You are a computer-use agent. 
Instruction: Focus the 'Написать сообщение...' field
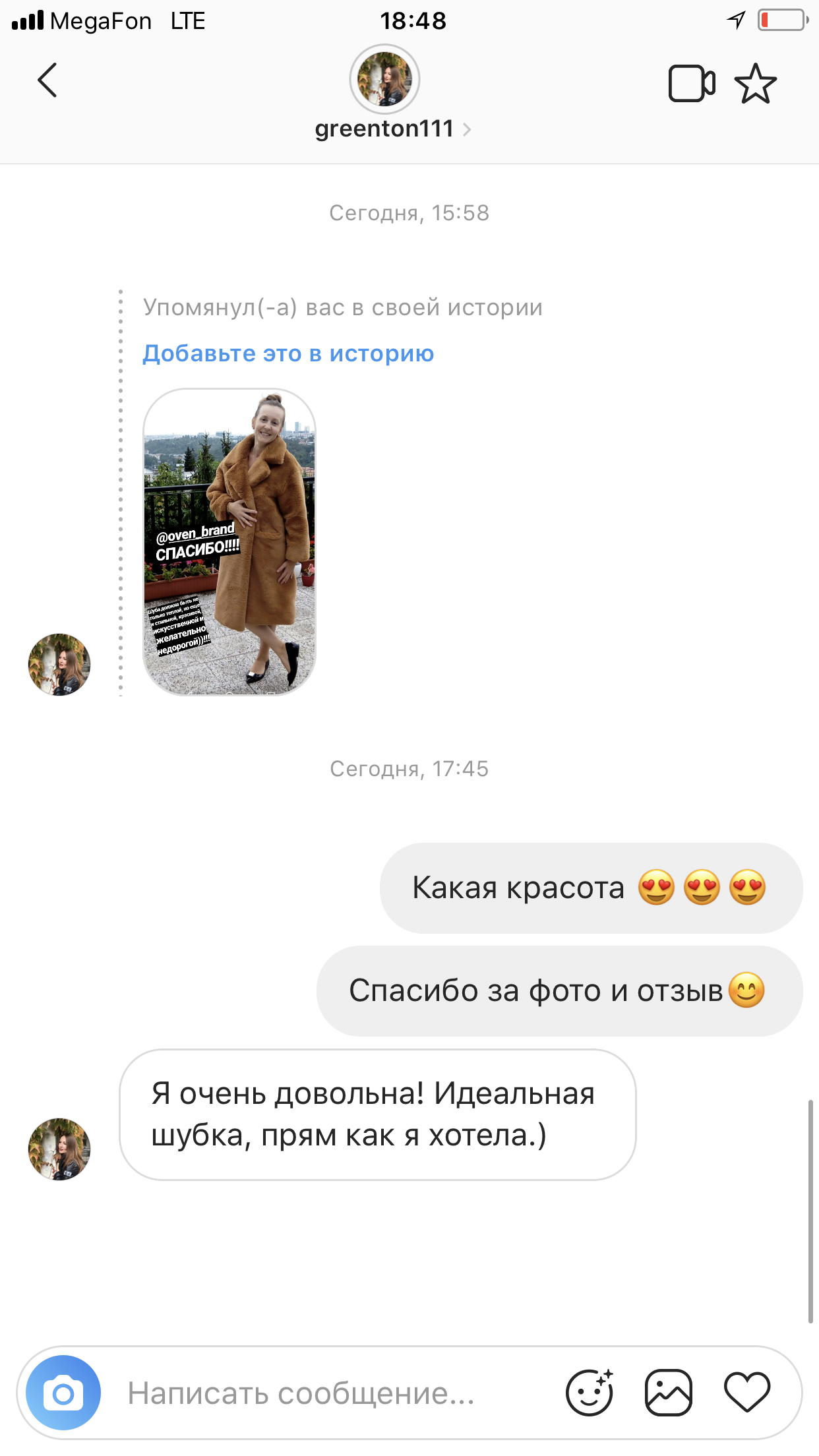[330, 1393]
